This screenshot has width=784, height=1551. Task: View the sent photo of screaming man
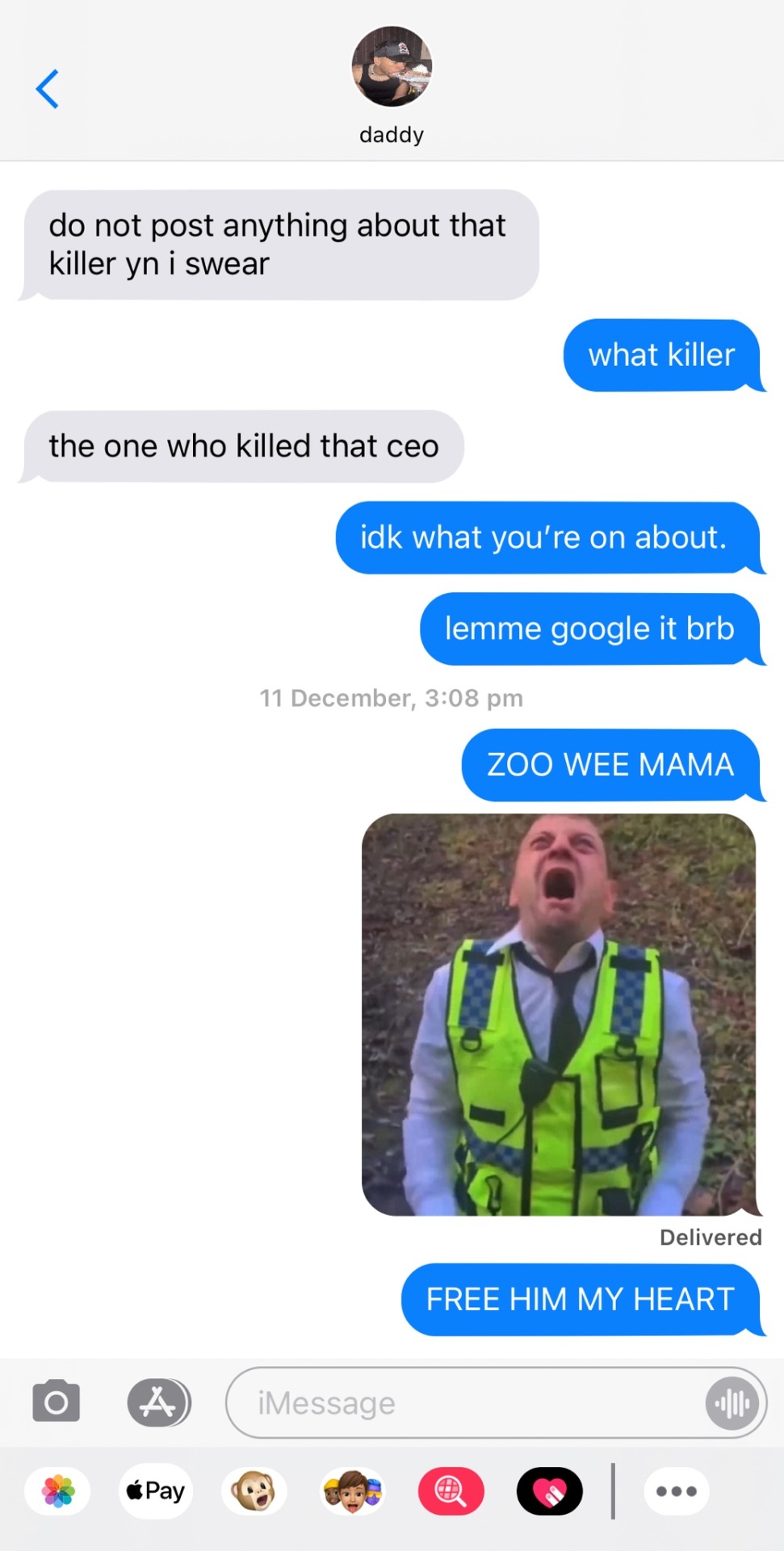pos(559,1014)
